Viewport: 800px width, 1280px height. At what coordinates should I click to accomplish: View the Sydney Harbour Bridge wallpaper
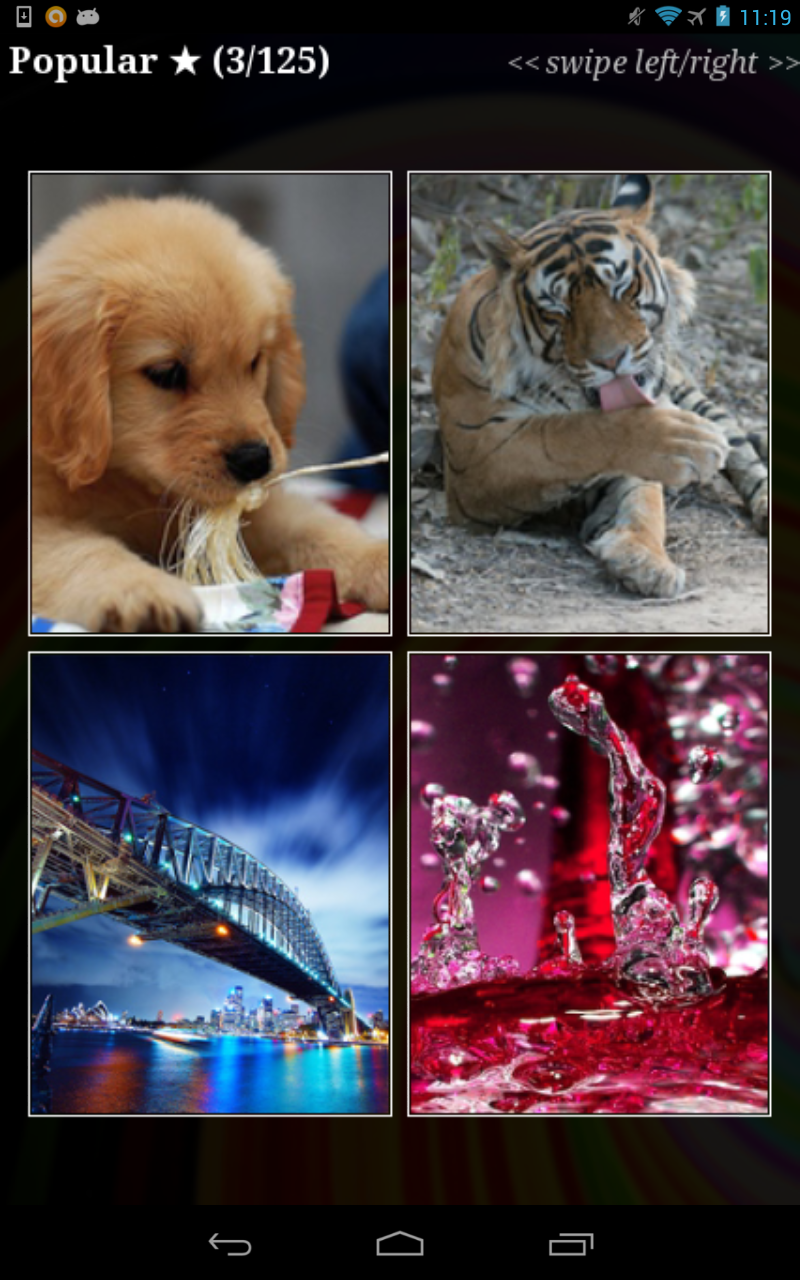(x=210, y=884)
